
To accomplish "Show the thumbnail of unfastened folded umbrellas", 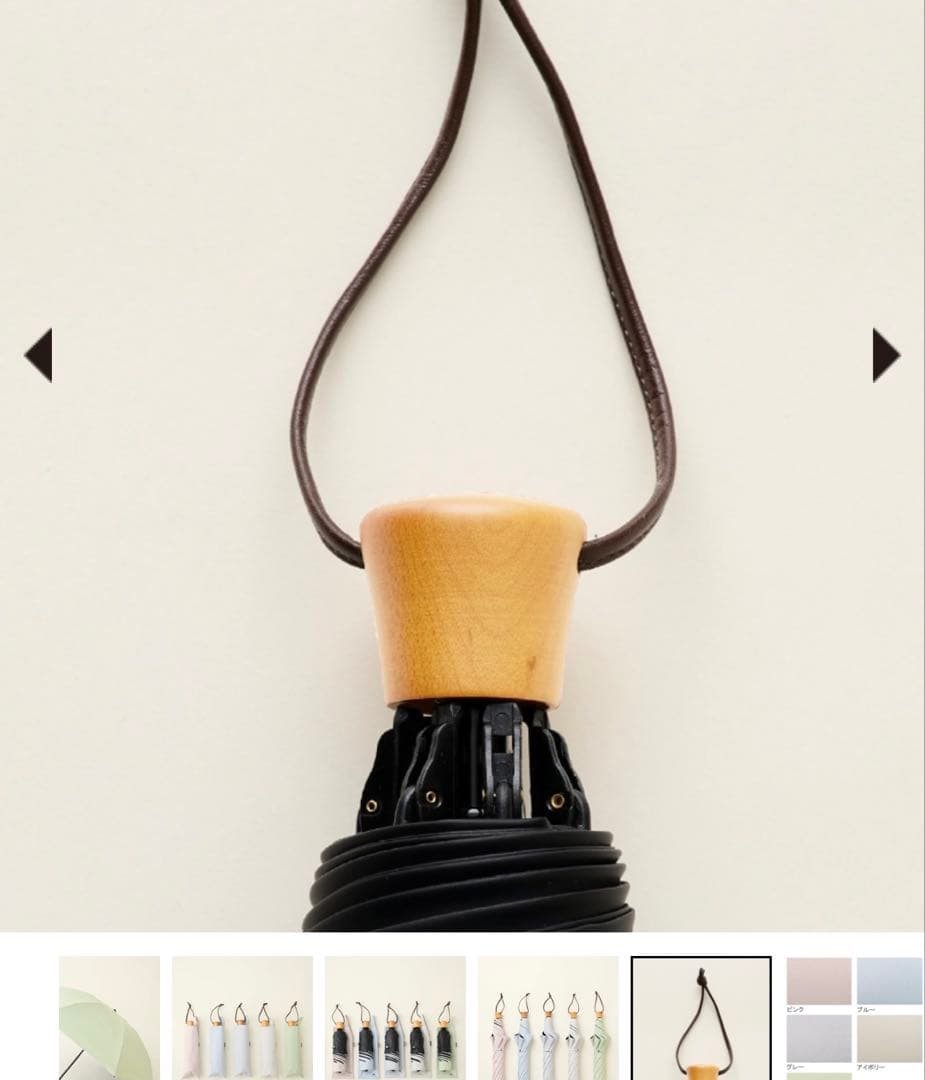I will (x=548, y=1018).
